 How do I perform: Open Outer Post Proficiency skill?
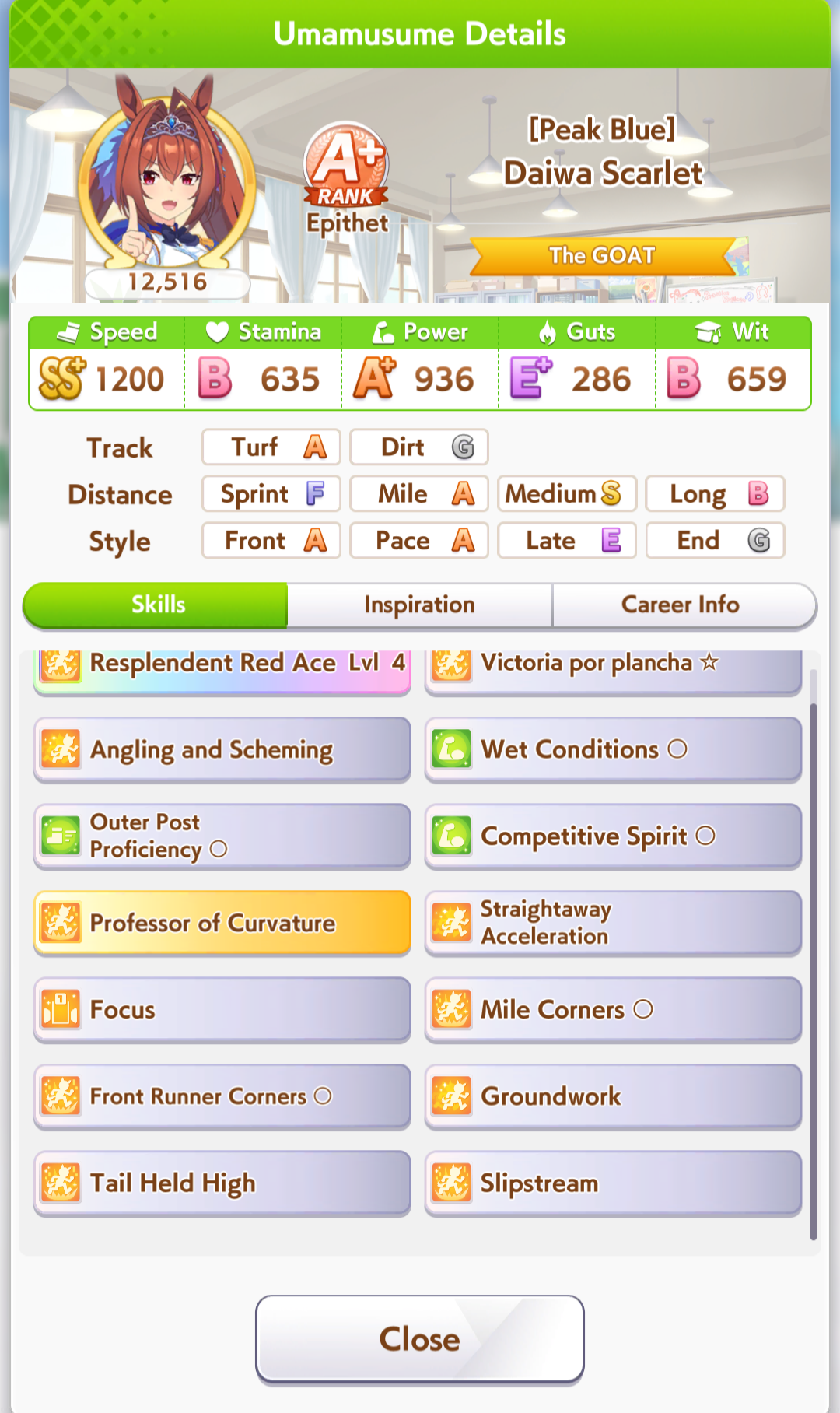[x=222, y=836]
